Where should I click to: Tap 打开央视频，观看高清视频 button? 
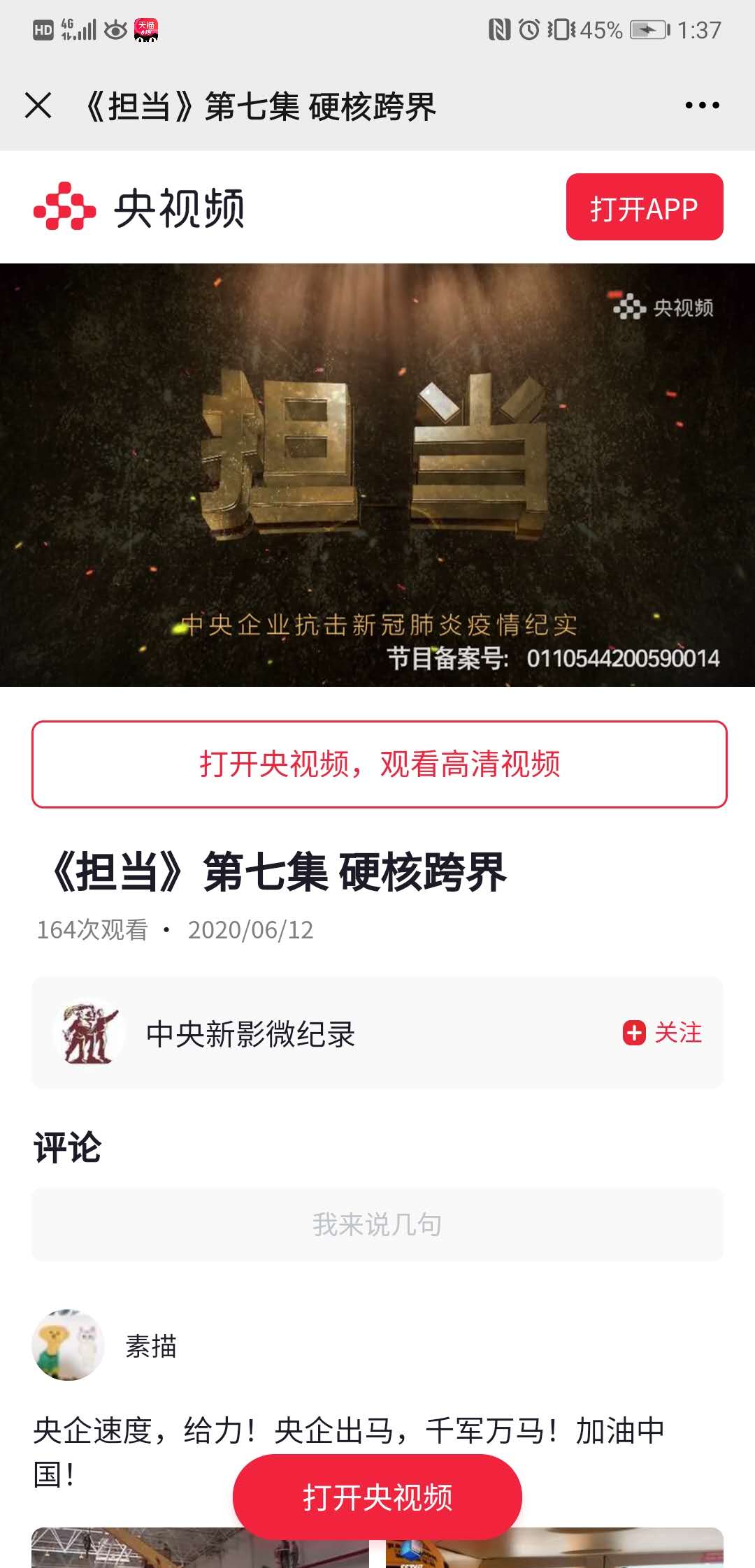[379, 764]
